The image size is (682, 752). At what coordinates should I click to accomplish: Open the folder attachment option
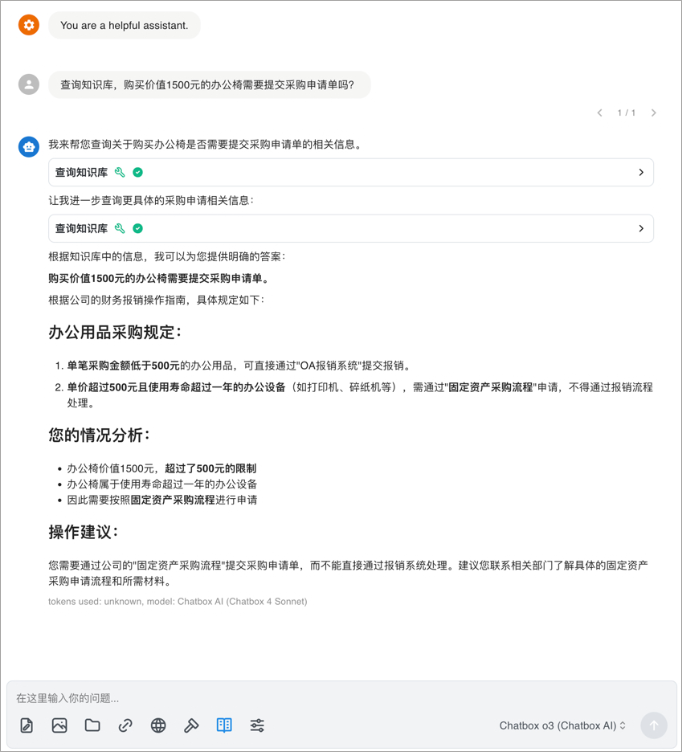click(x=92, y=725)
